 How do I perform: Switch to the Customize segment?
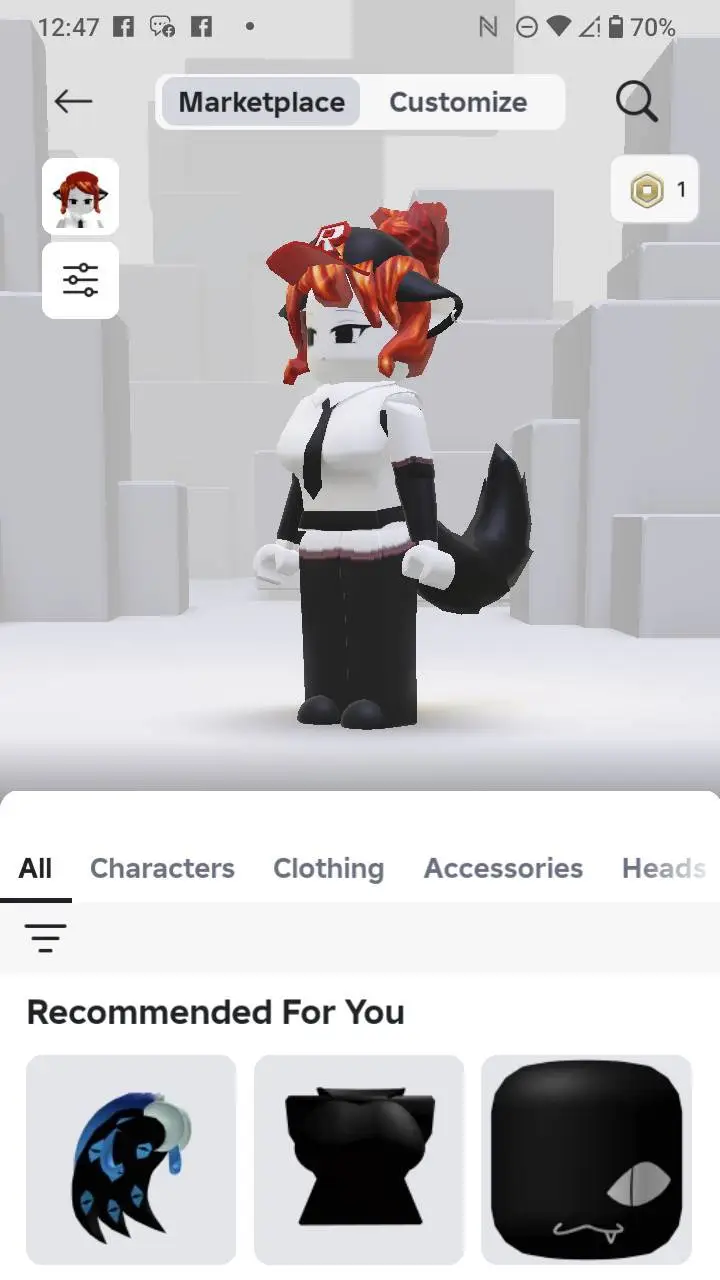[458, 102]
